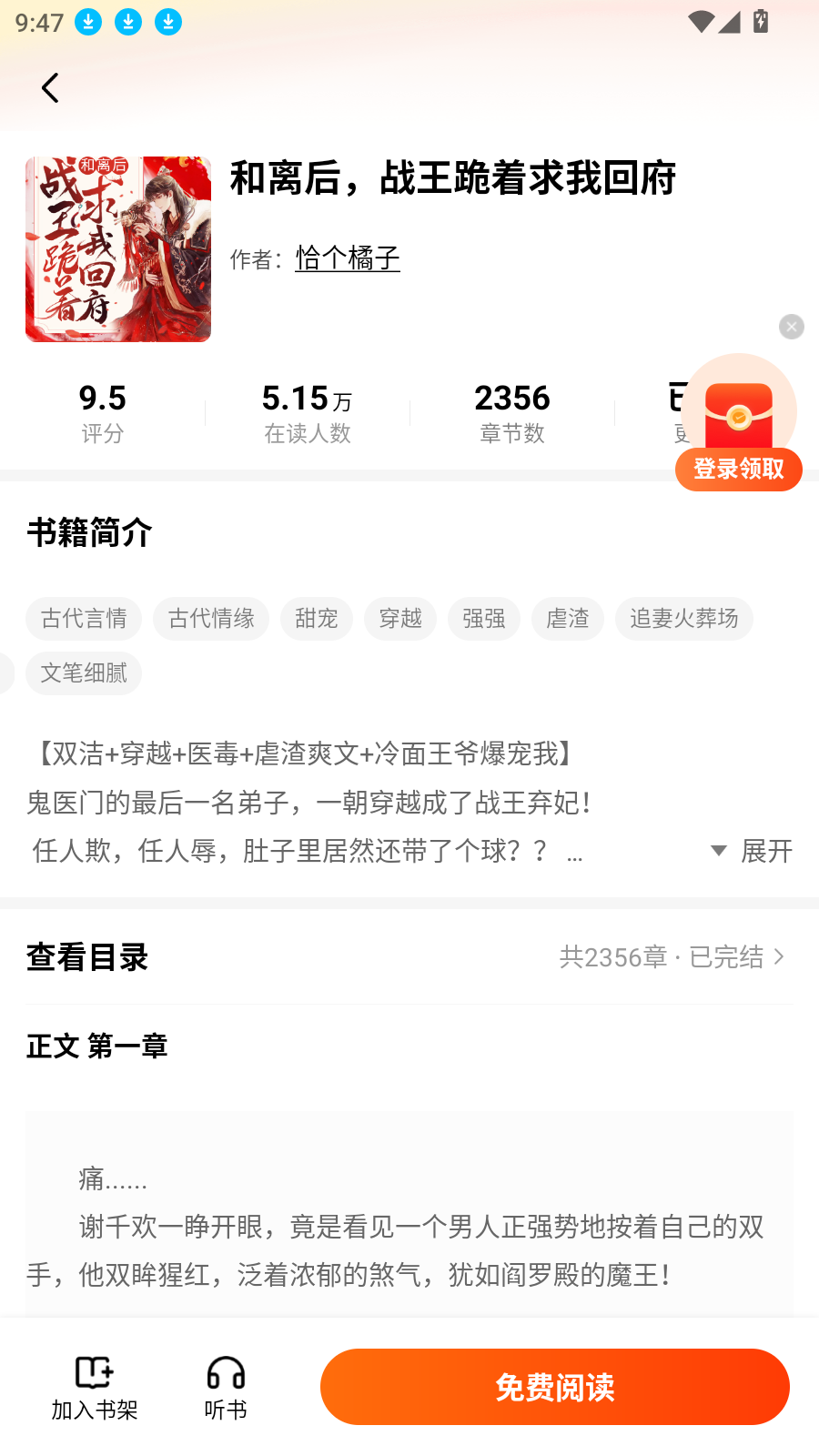Select the 穿越 tag
The image size is (819, 1456).
tap(400, 619)
